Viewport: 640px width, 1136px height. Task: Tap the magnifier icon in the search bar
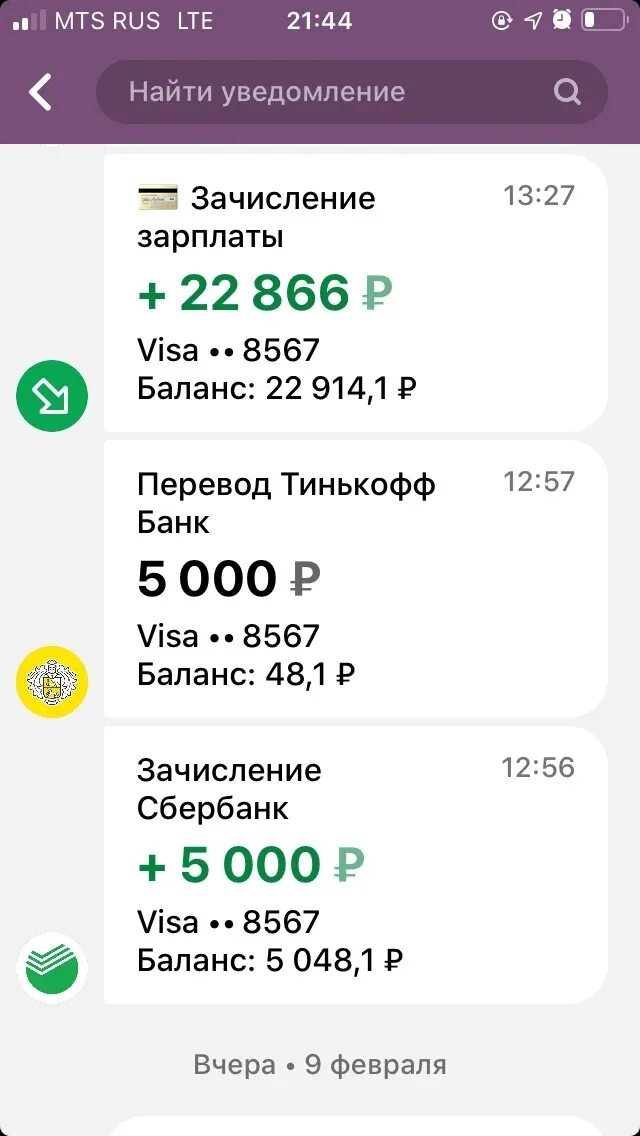point(567,93)
